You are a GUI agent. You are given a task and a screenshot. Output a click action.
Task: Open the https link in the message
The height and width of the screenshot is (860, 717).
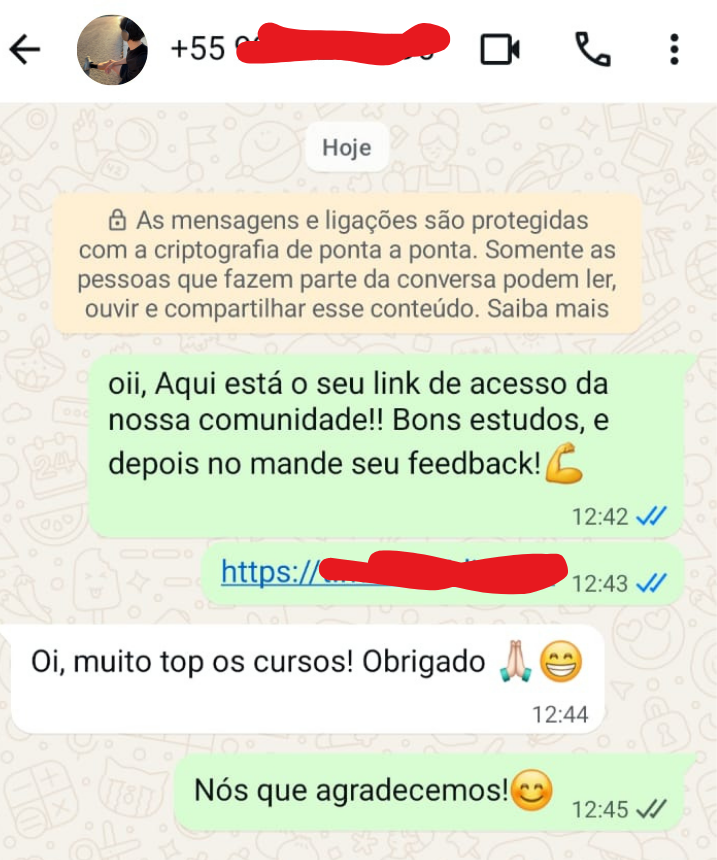267,572
